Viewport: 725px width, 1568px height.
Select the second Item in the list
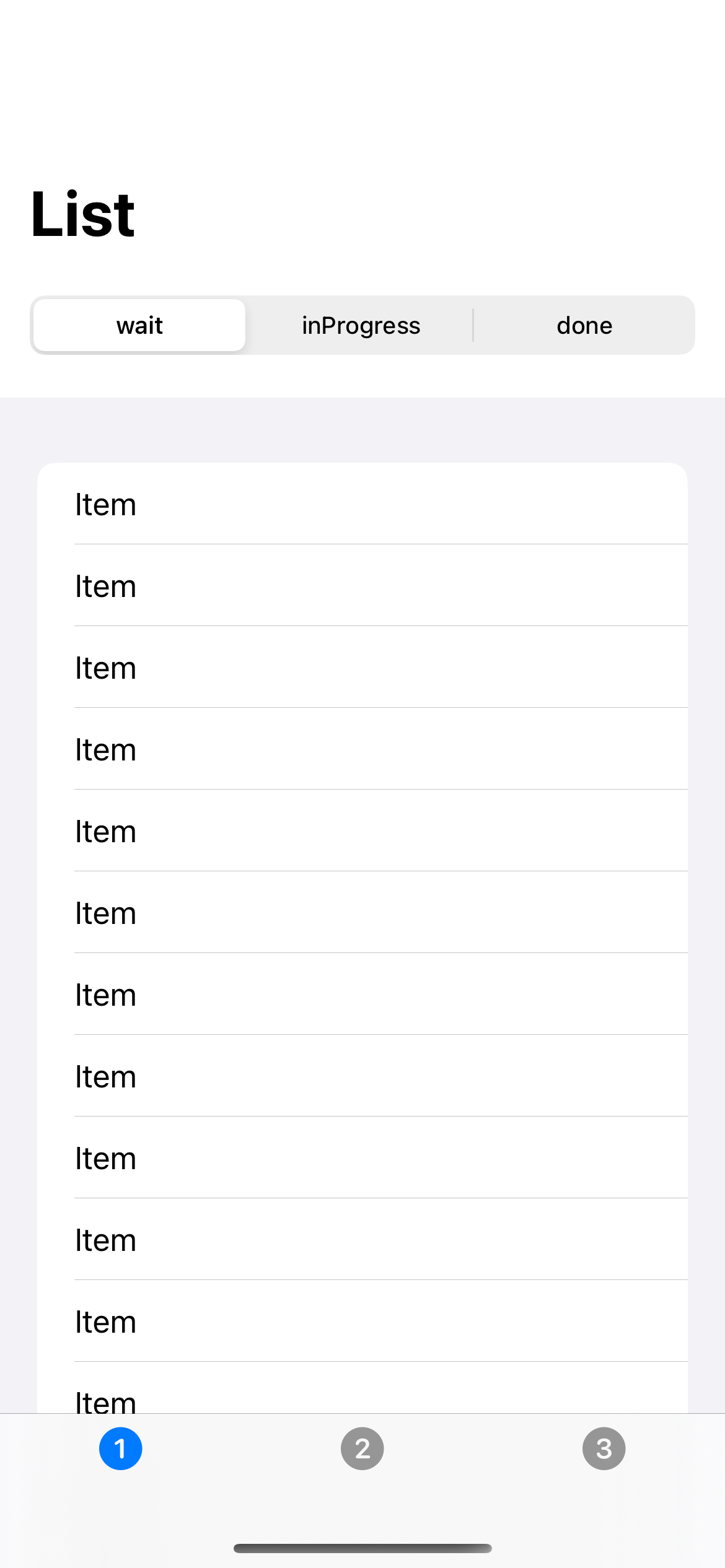coord(362,585)
